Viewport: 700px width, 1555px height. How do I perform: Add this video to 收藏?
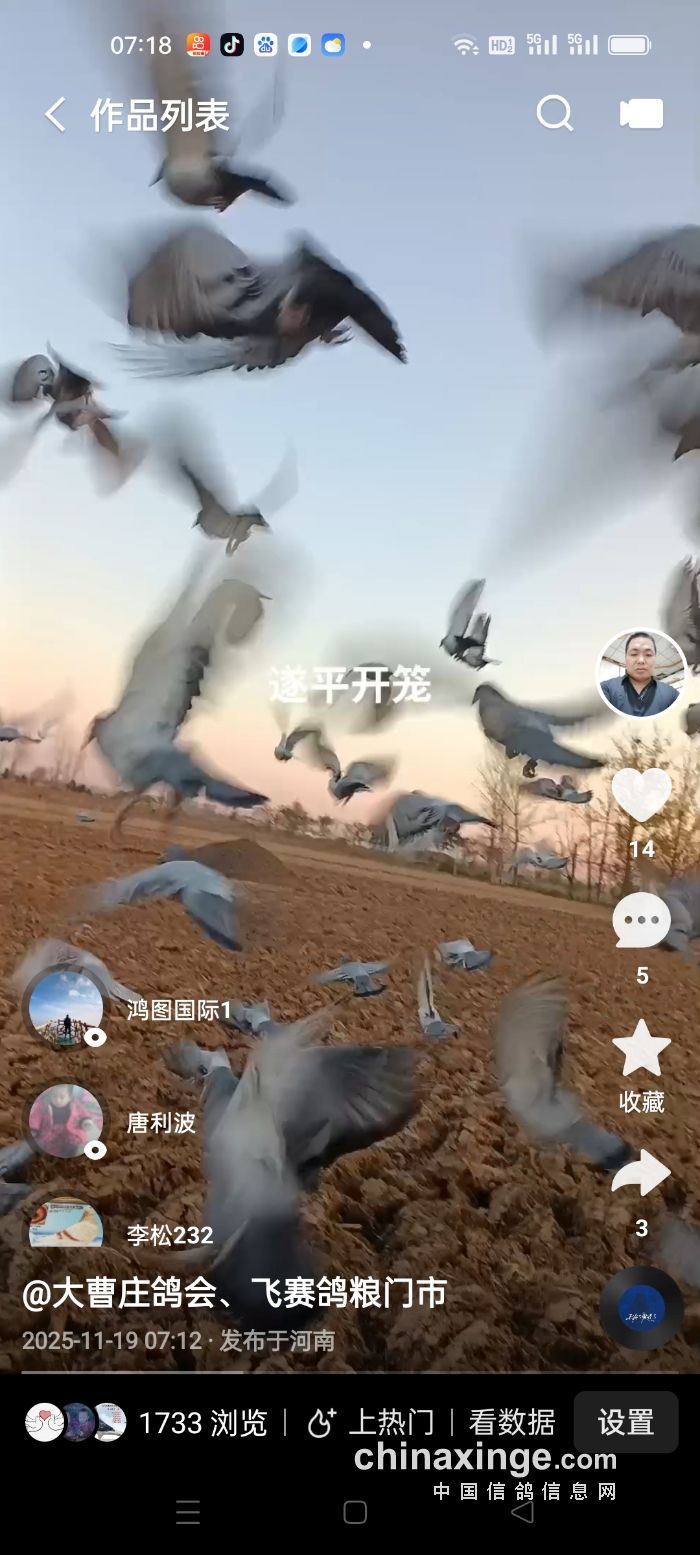[641, 1050]
